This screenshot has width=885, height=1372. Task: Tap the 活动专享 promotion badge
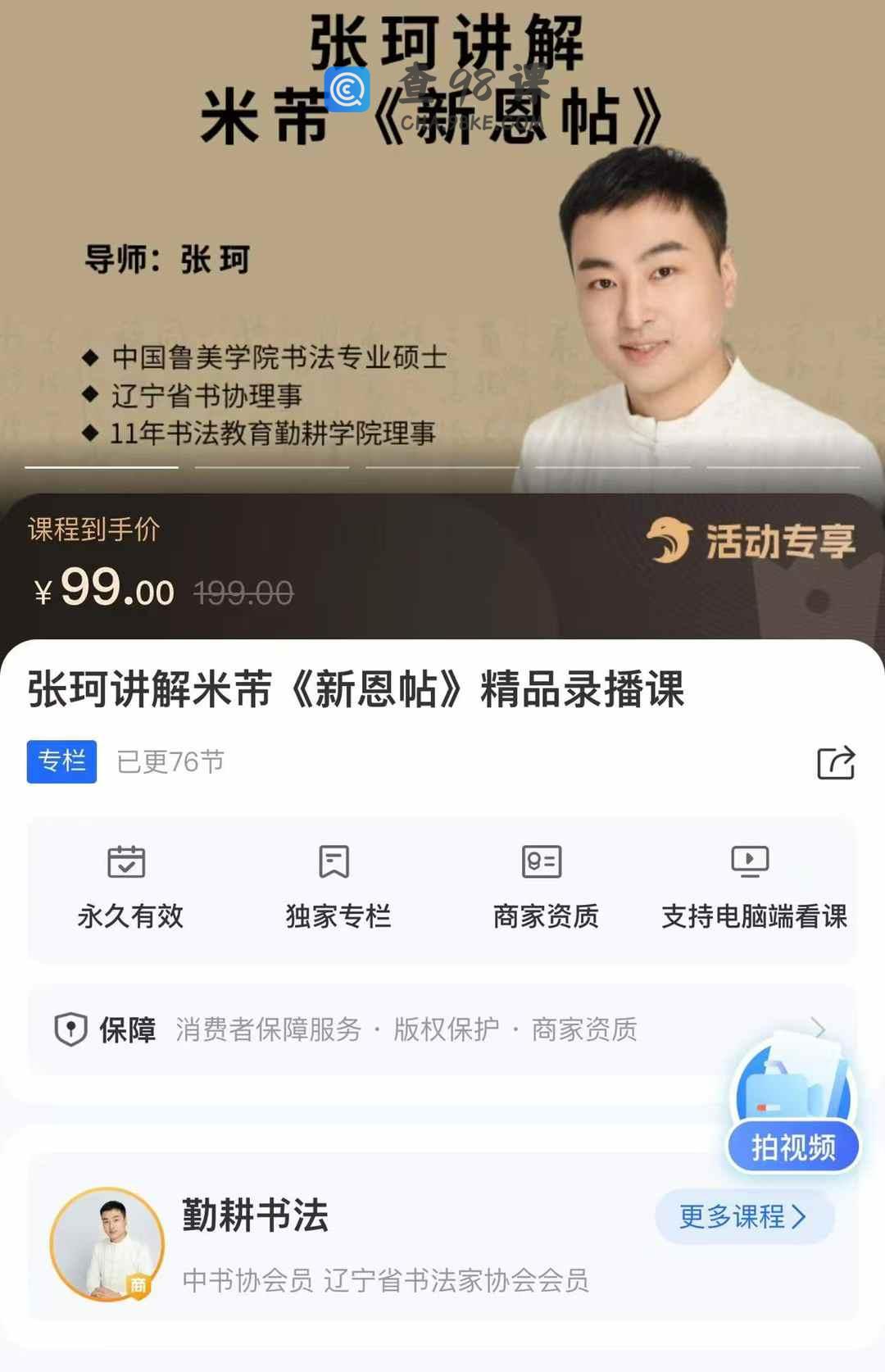tap(751, 542)
